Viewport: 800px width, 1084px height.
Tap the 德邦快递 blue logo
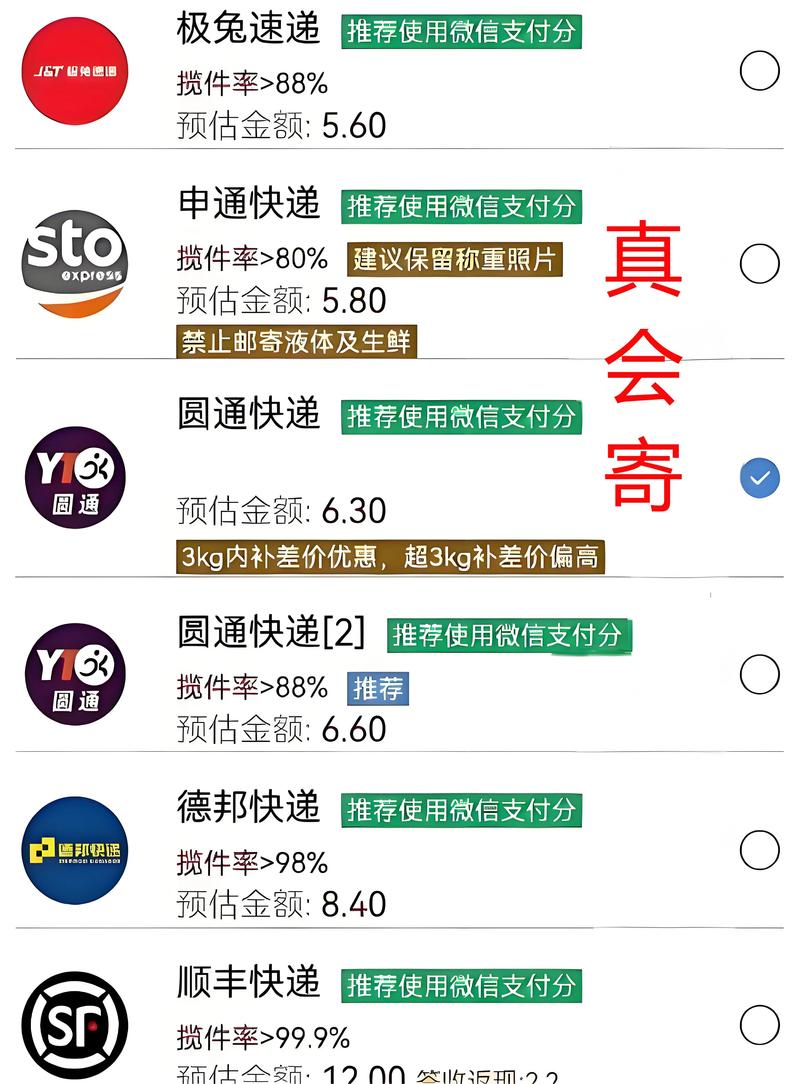pyautogui.click(x=74, y=852)
